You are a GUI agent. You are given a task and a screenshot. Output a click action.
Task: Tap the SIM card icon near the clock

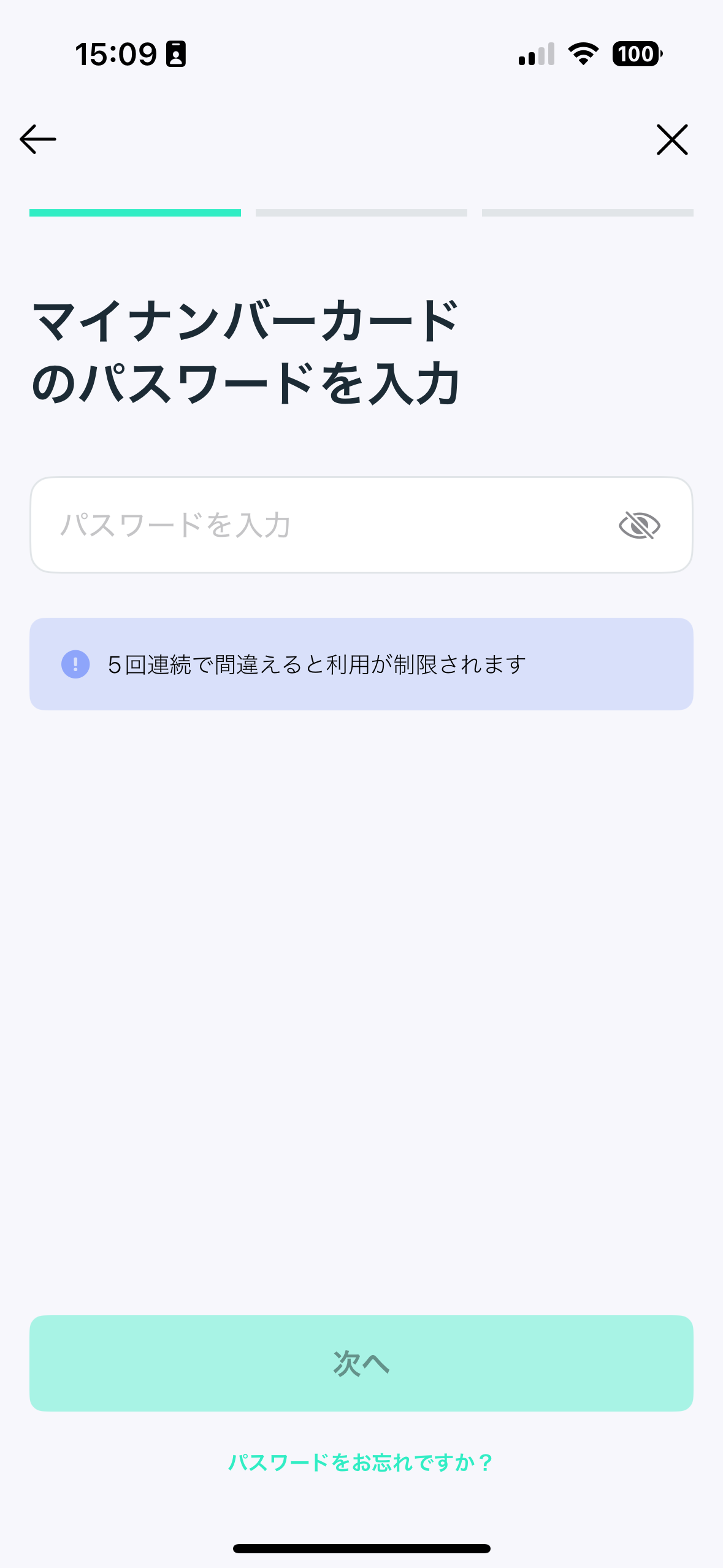click(x=175, y=55)
